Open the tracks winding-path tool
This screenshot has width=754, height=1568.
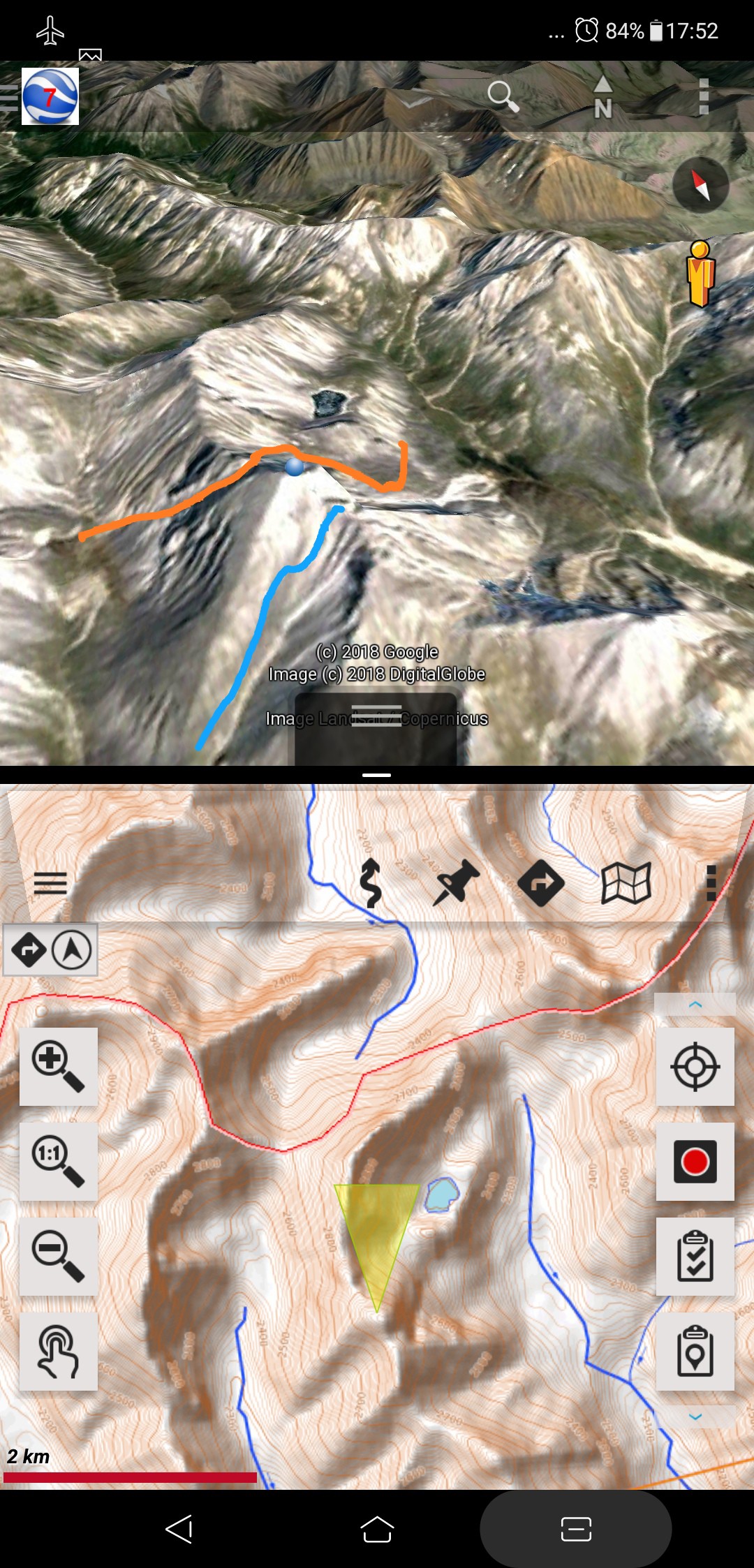point(370,883)
